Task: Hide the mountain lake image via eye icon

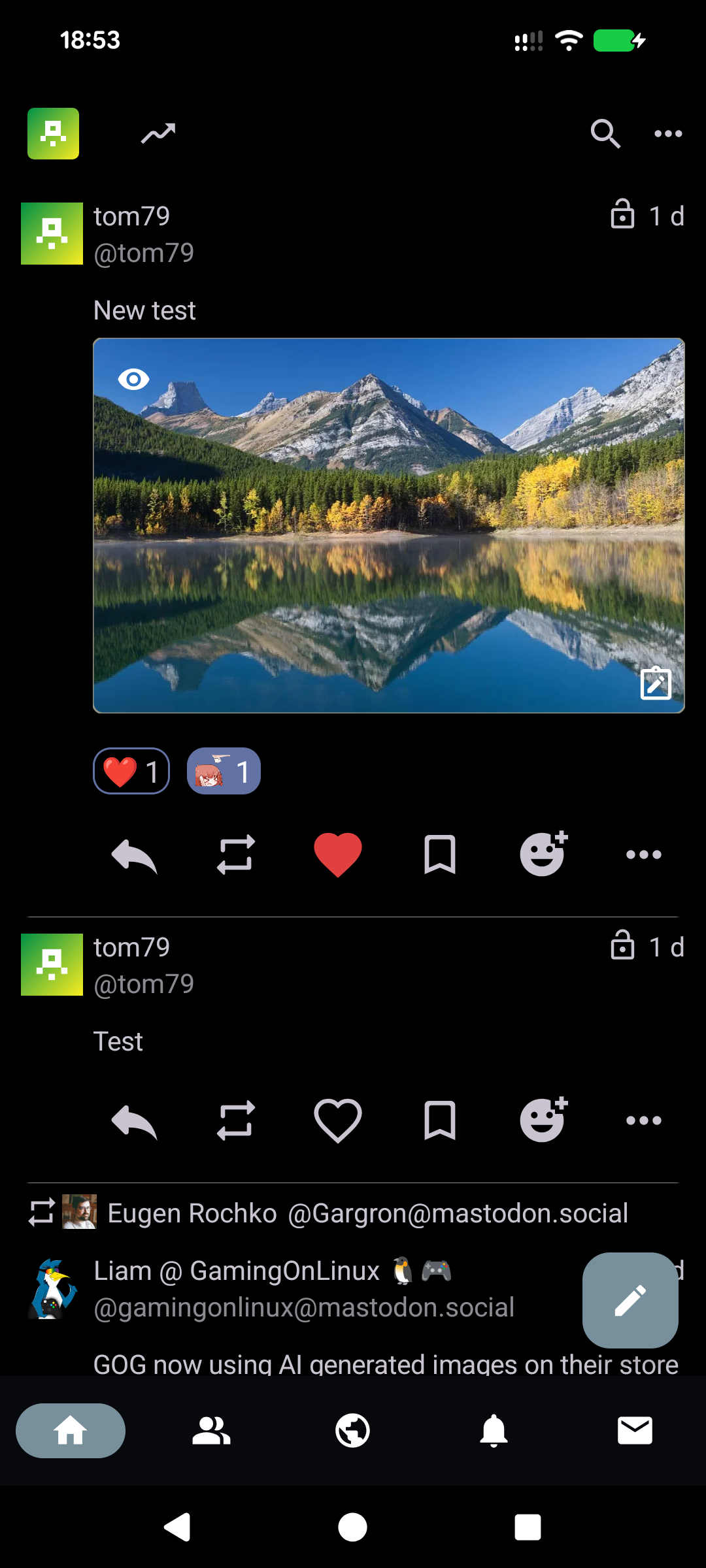Action: 133,379
